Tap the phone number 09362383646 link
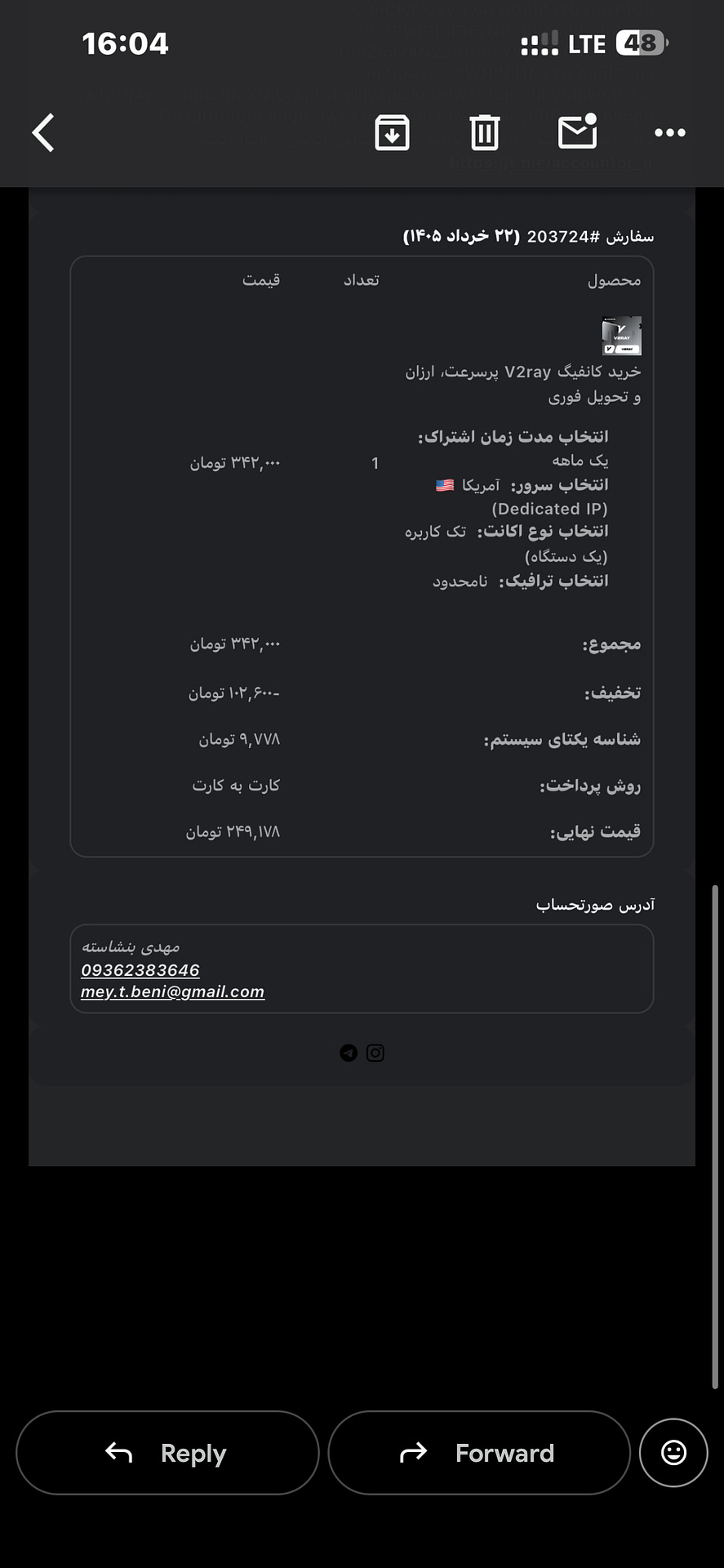 (140, 970)
